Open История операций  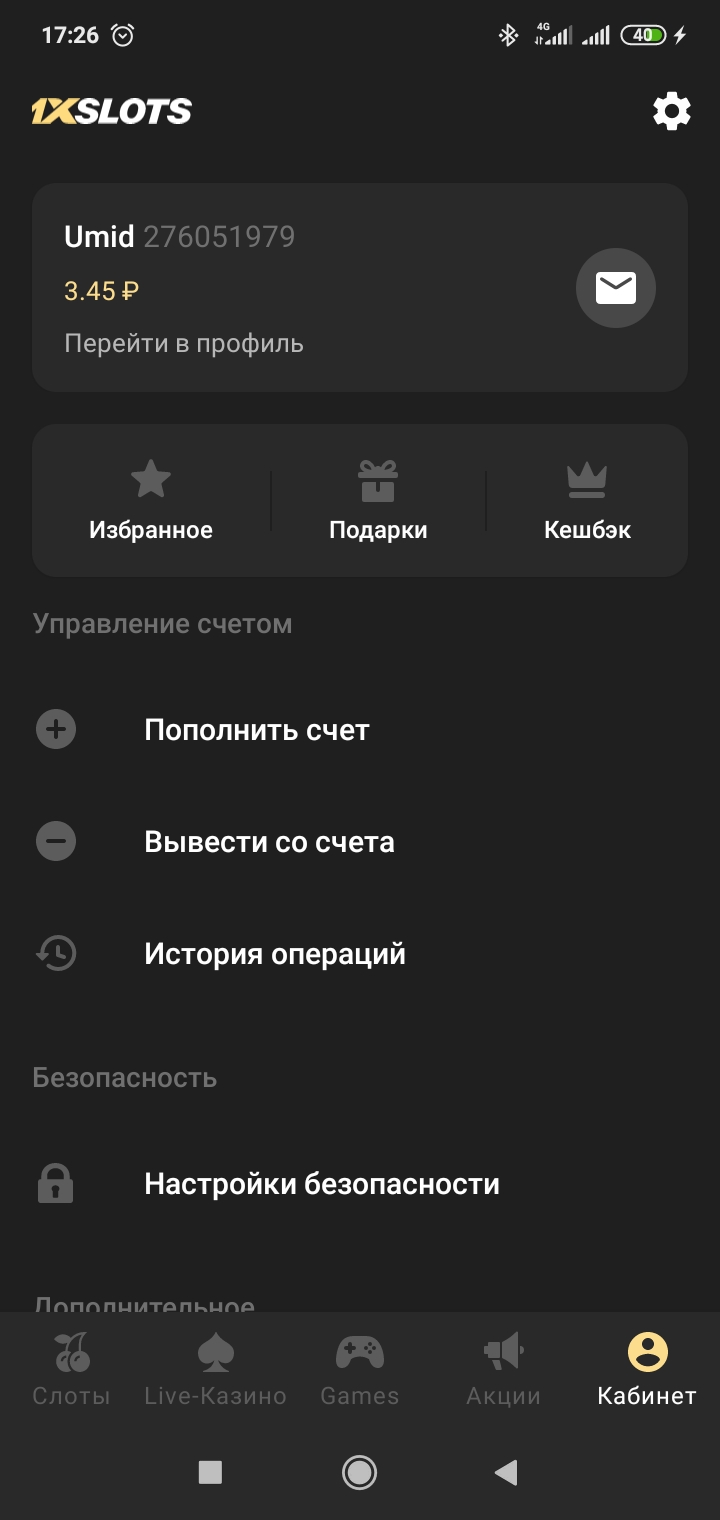click(x=275, y=954)
